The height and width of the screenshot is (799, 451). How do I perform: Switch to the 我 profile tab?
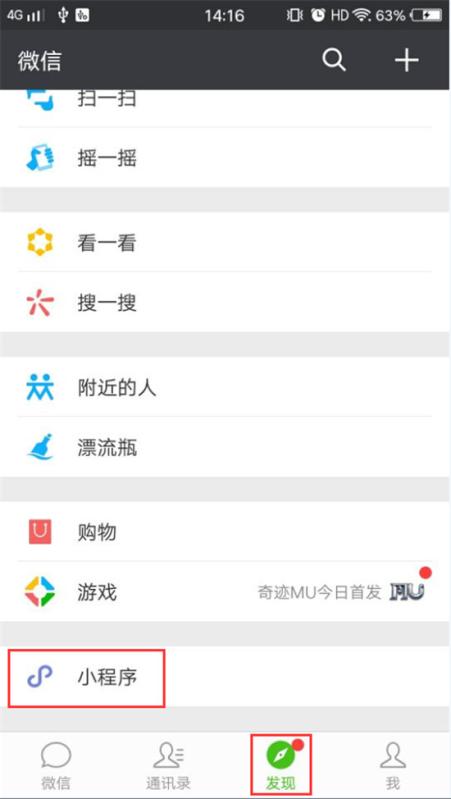[x=393, y=765]
